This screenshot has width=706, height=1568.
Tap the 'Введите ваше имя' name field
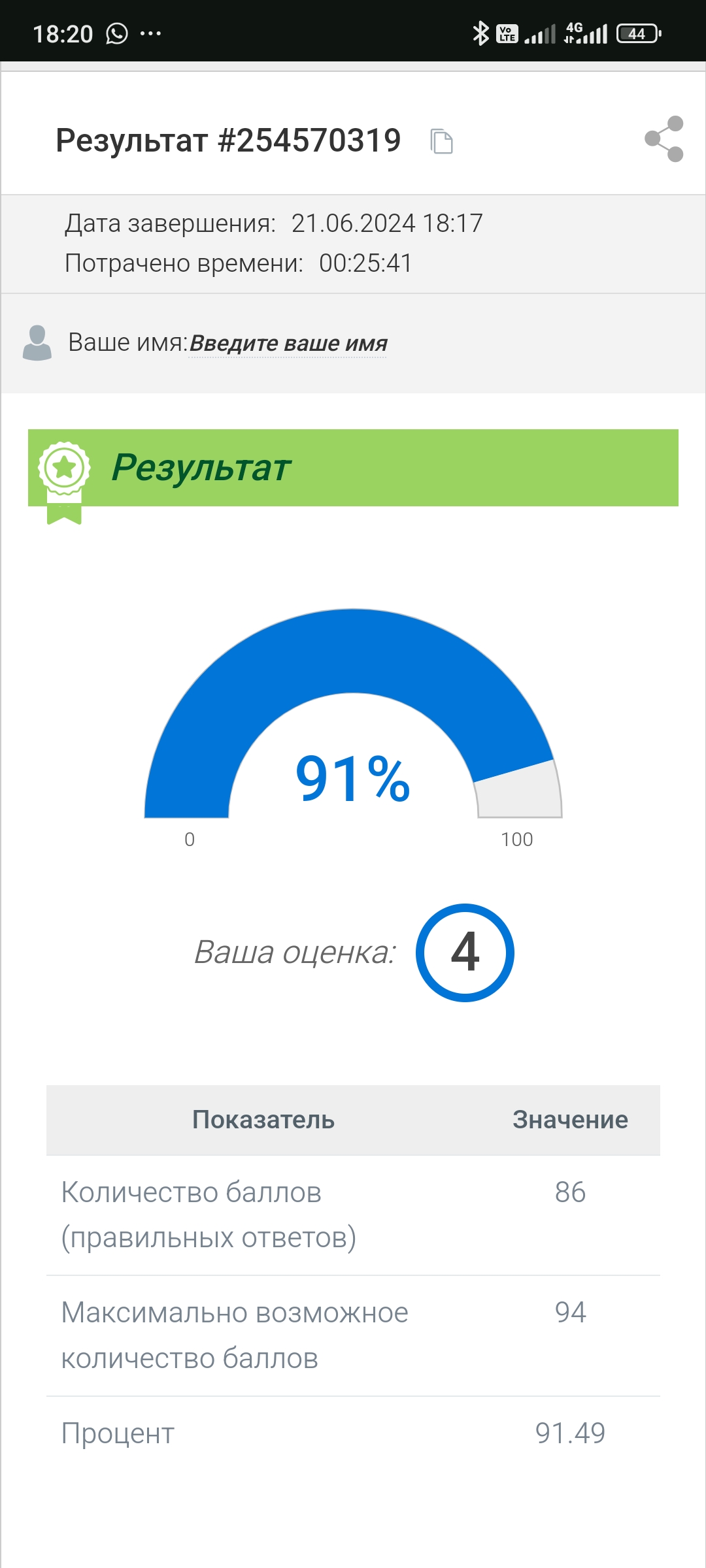point(288,344)
